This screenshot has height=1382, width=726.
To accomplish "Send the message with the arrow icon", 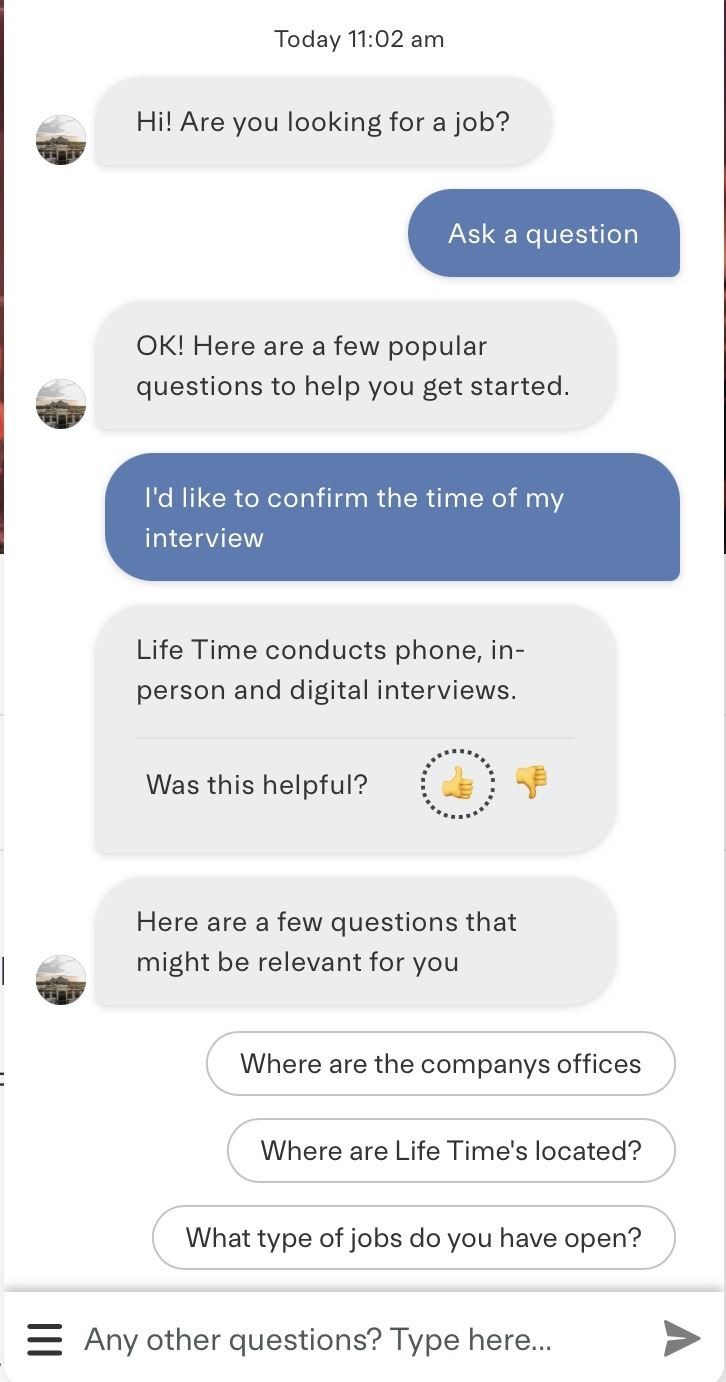I will click(682, 1338).
